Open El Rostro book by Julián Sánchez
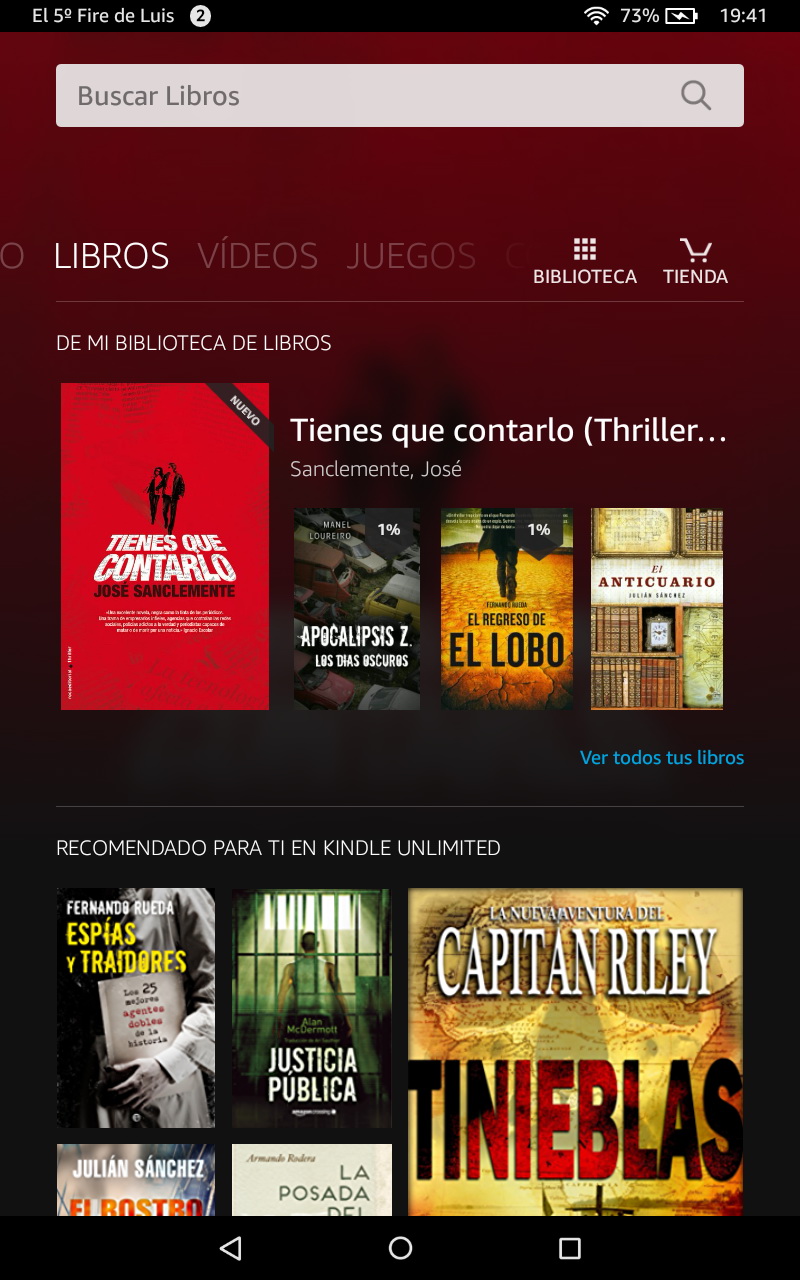 pos(136,1180)
